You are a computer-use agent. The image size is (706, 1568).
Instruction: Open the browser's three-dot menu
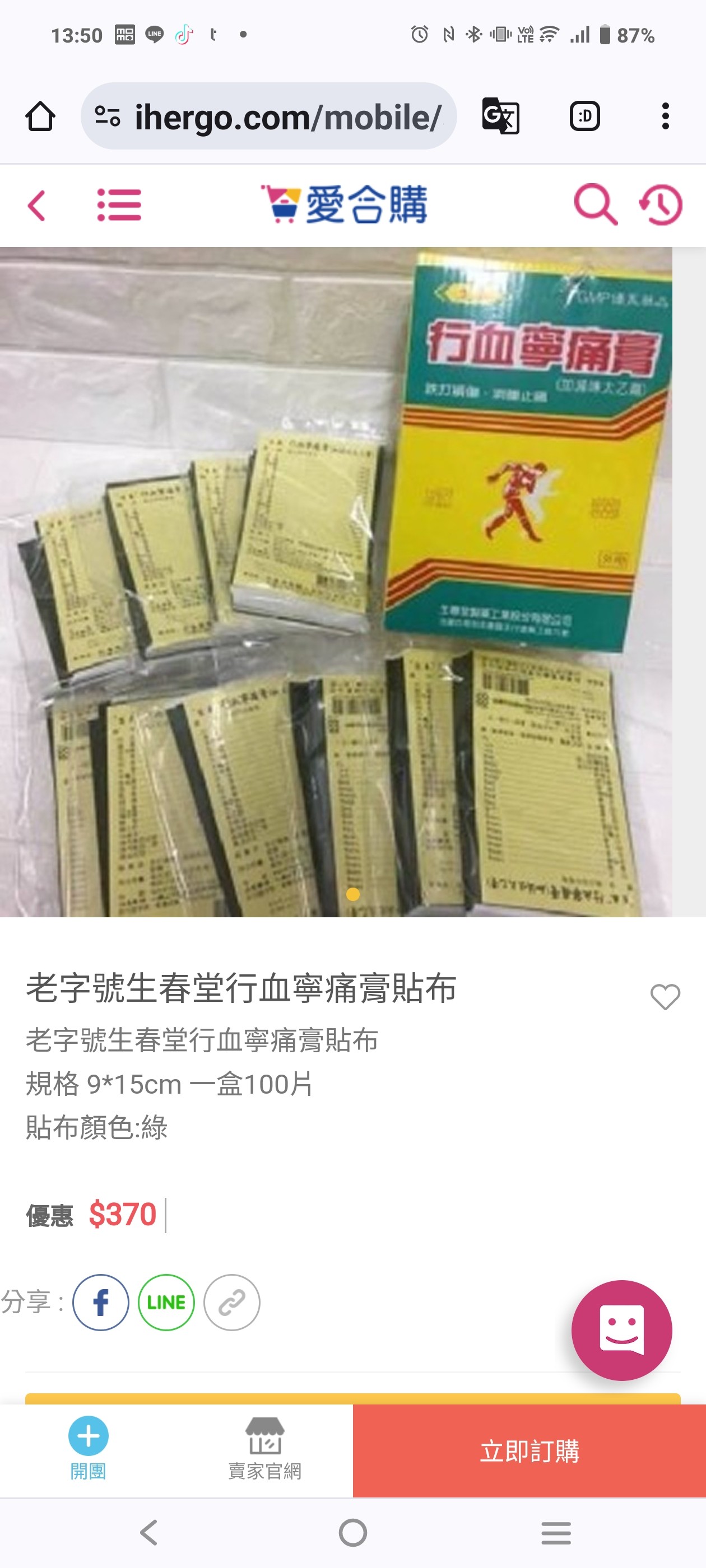tap(665, 116)
